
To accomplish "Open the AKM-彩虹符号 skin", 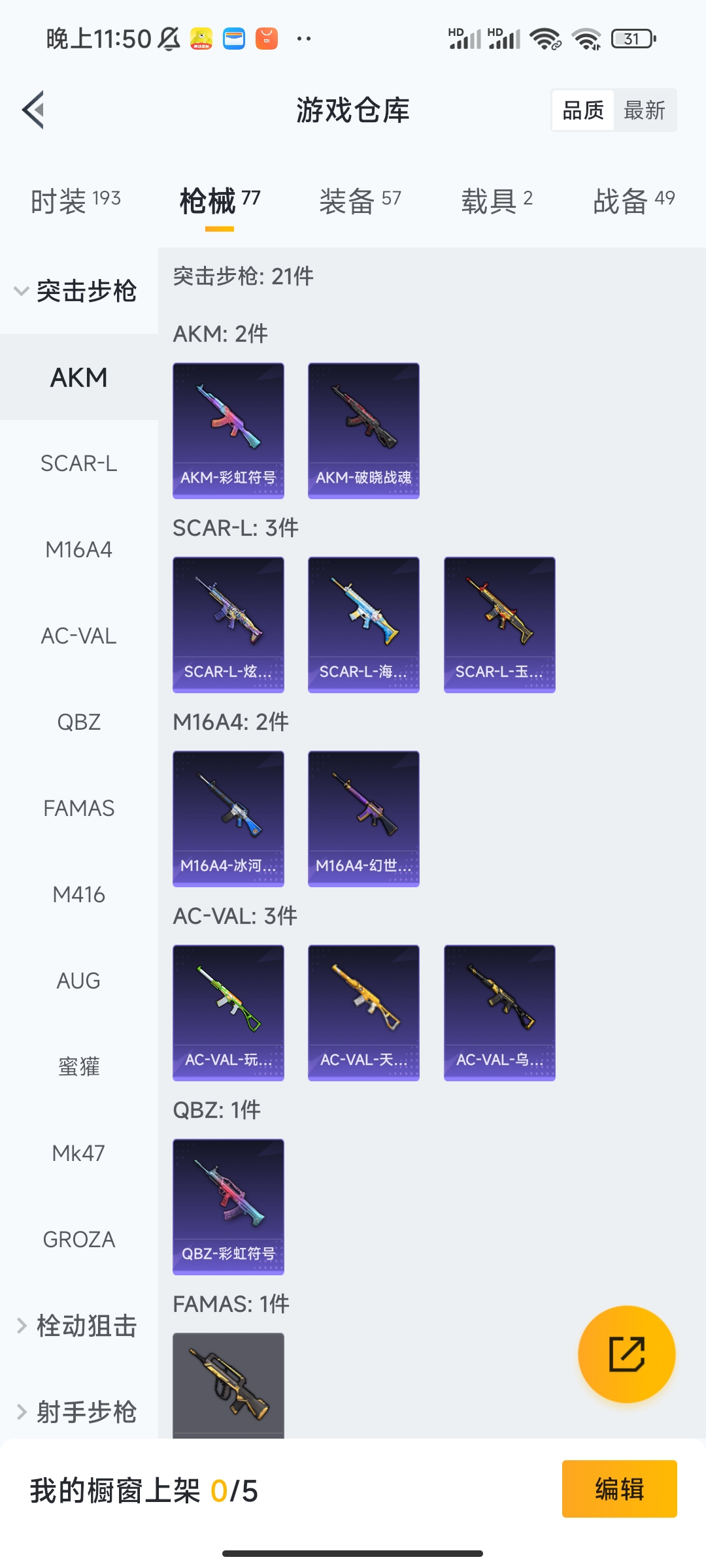I will click(x=228, y=431).
